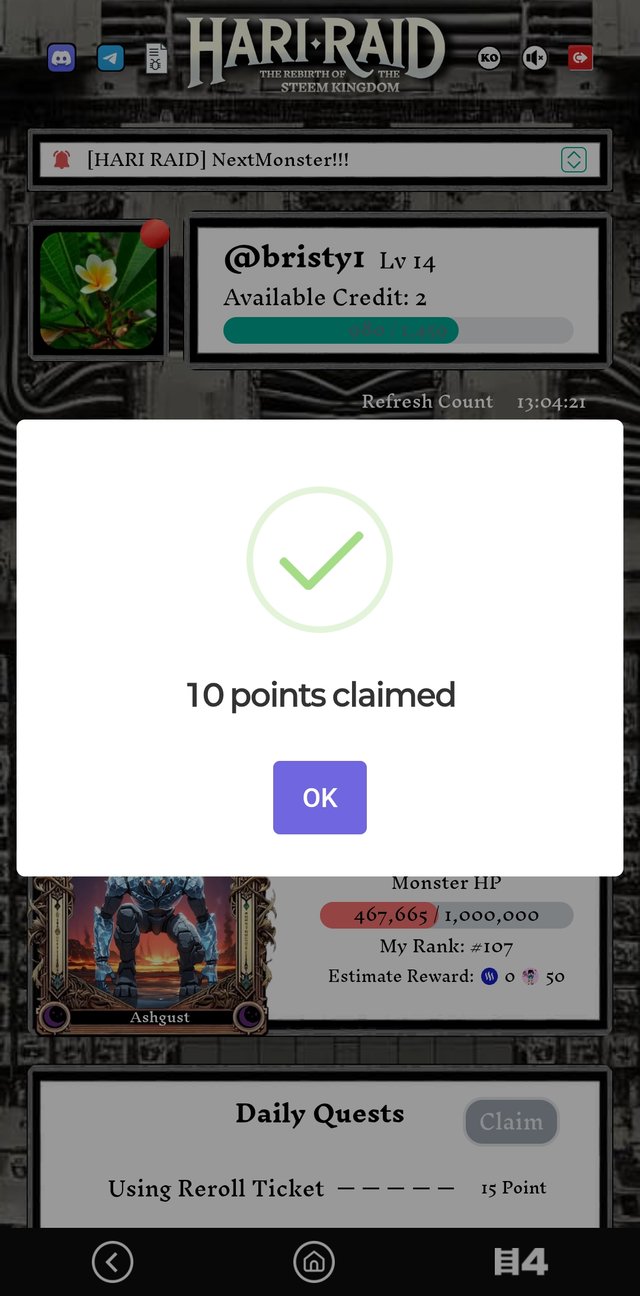Screen dimensions: 640x1296
Task: Claim the Daily Quests reward
Action: pos(511,1122)
